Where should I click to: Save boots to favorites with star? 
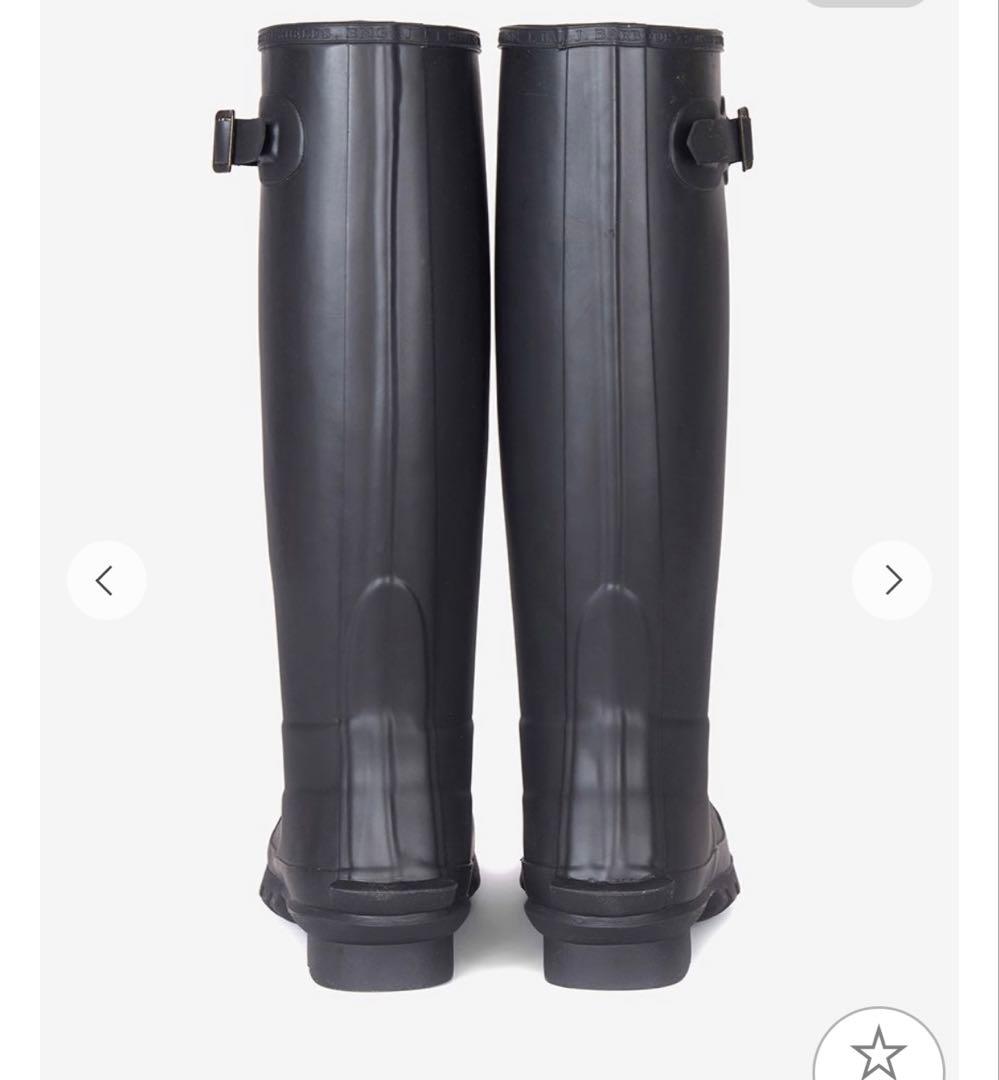pyautogui.click(x=878, y=1050)
